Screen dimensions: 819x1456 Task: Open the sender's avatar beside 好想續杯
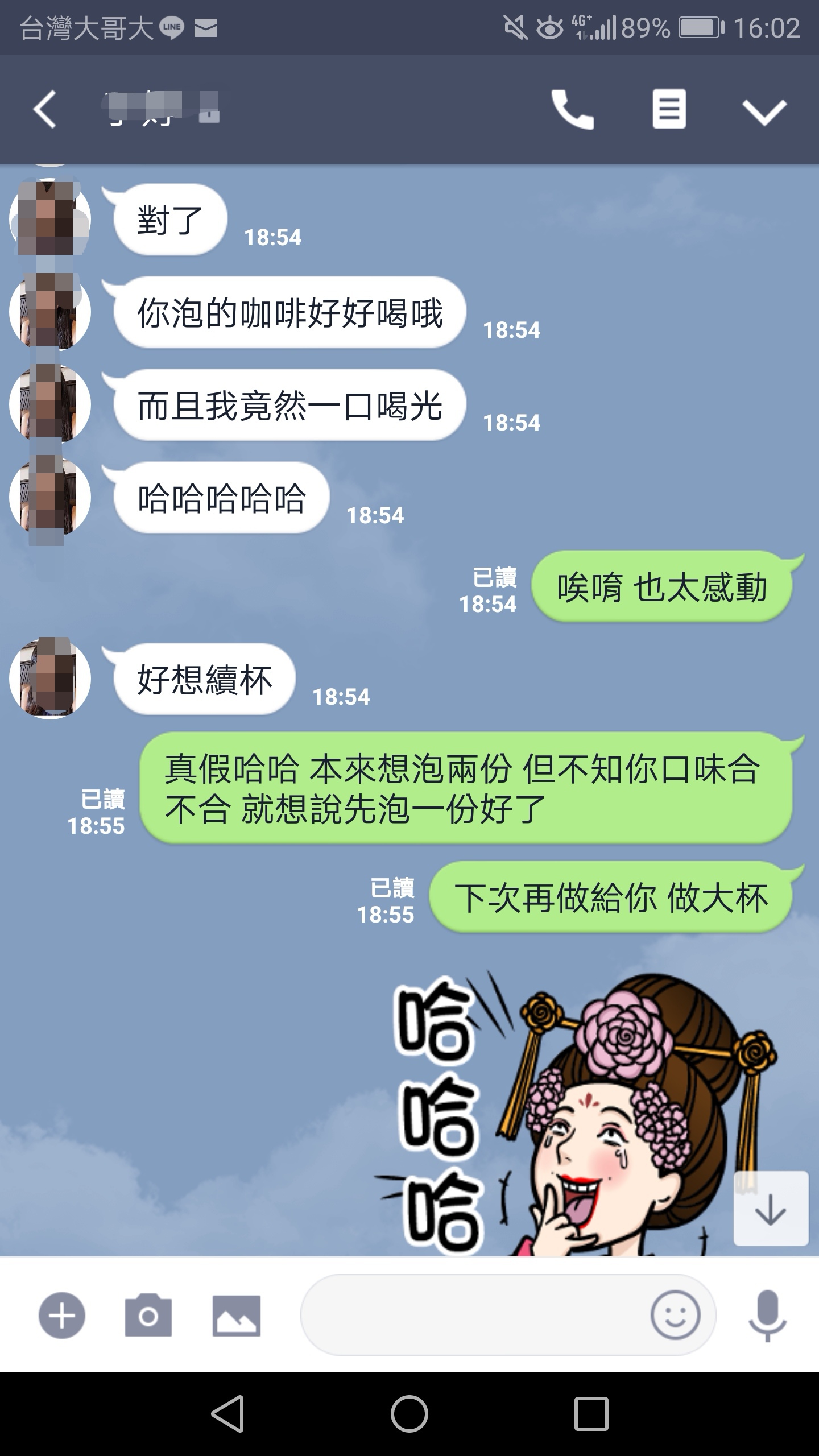tap(50, 678)
